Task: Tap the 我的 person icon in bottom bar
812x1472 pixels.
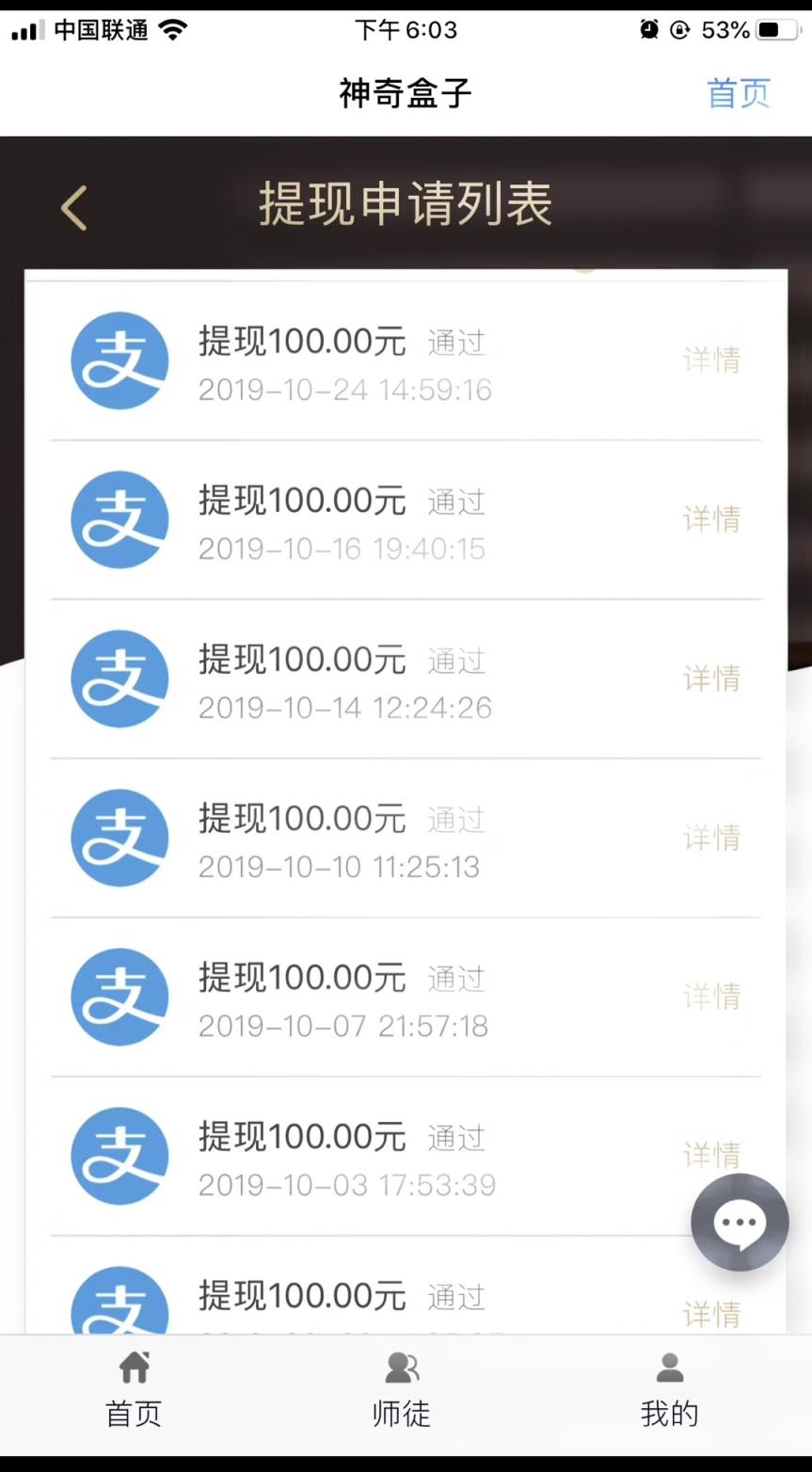Action: (668, 1367)
